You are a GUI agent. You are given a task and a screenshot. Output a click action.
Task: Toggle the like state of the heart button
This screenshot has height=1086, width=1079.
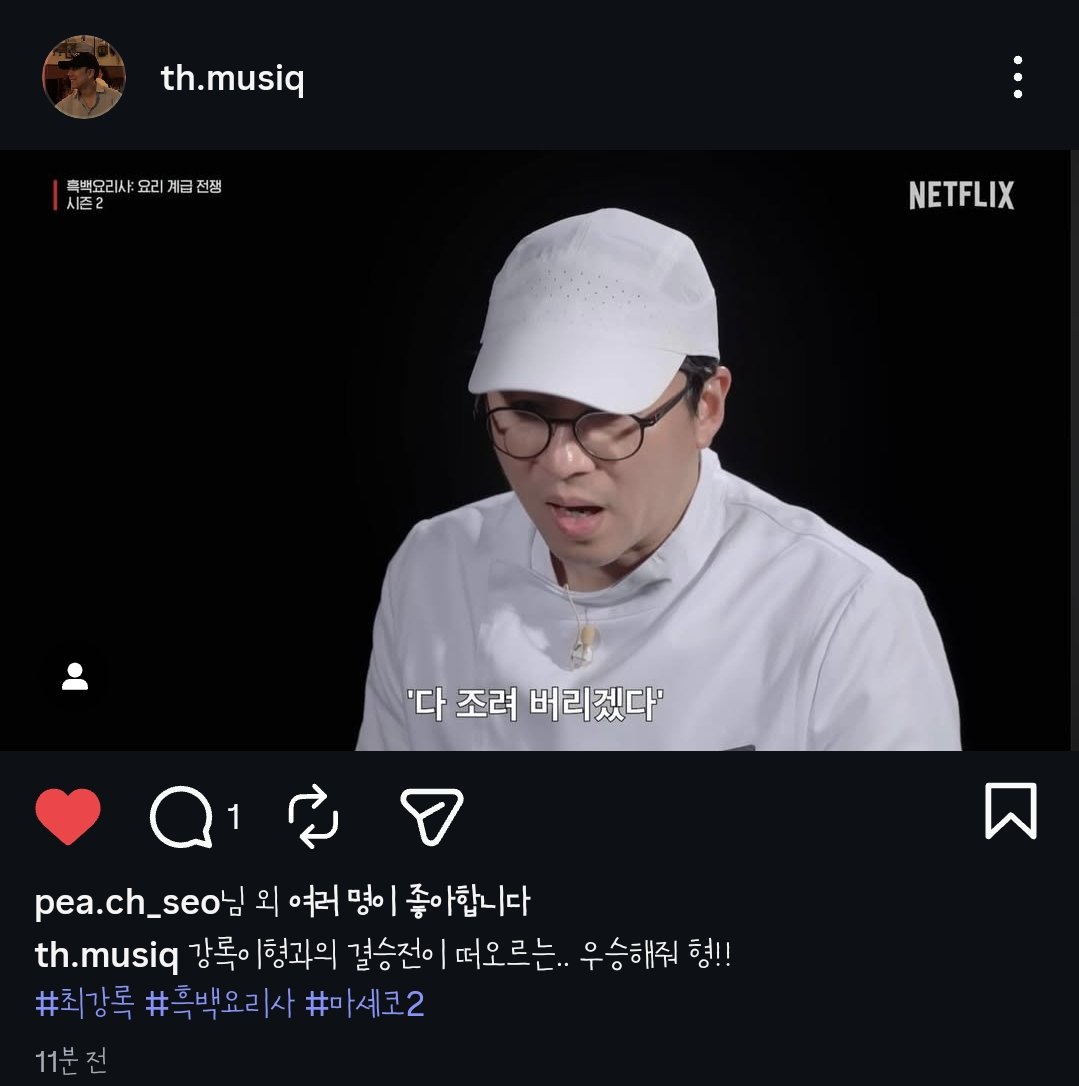pyautogui.click(x=66, y=816)
